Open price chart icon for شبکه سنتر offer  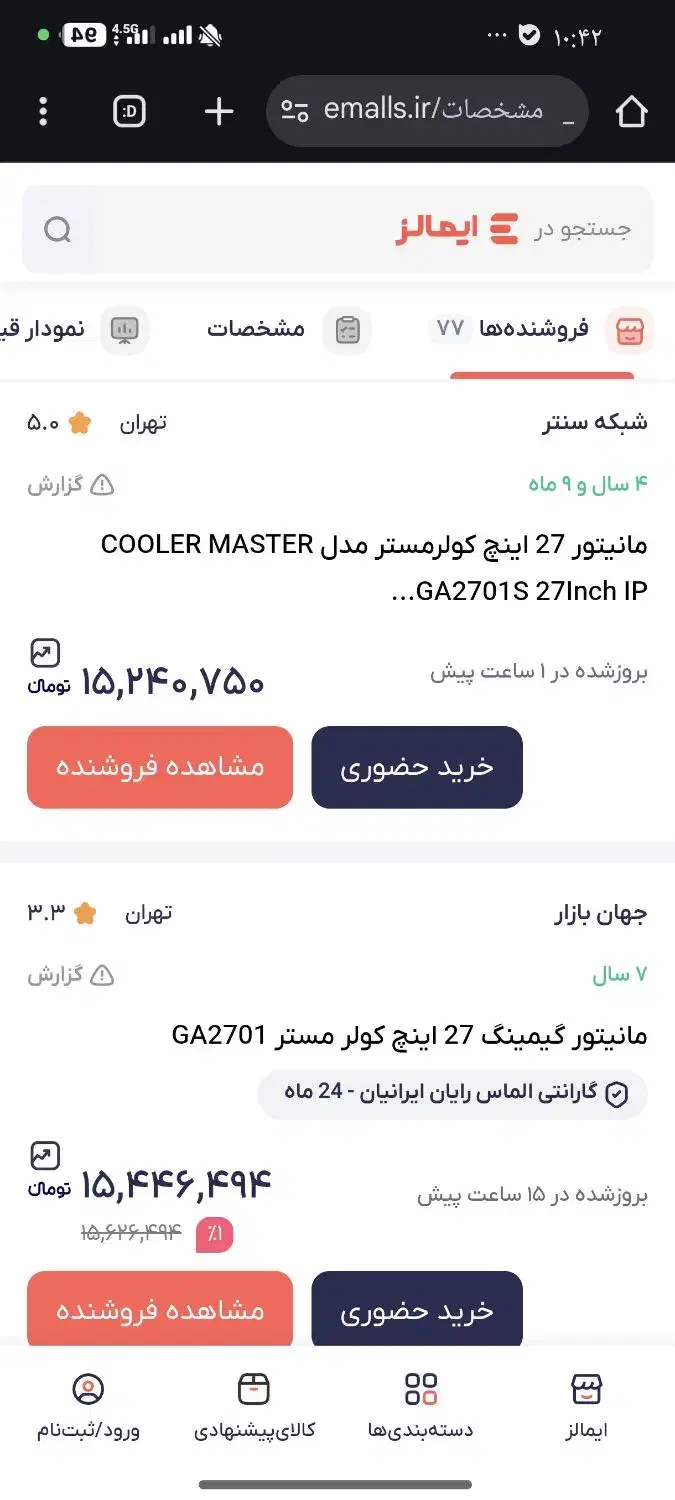[45, 653]
